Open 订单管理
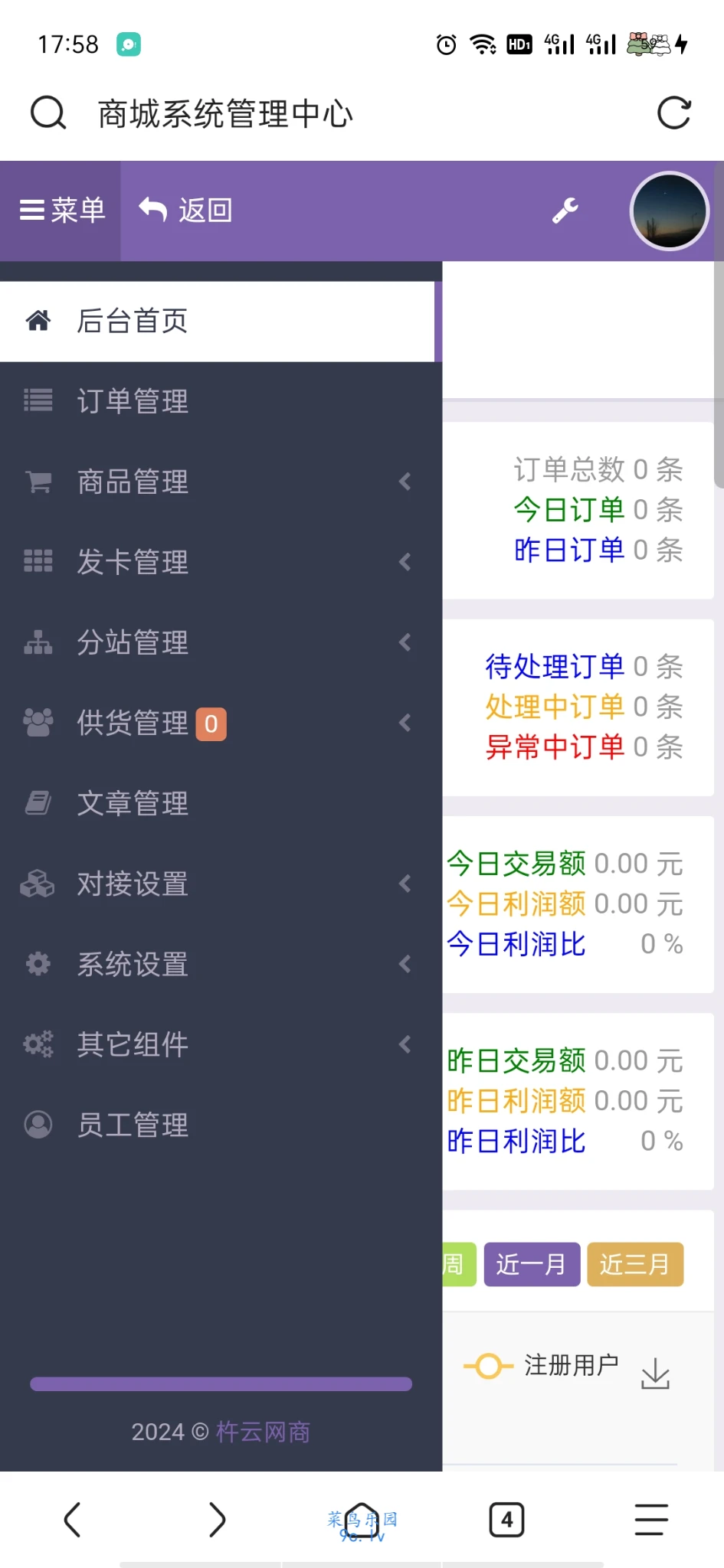 132,401
